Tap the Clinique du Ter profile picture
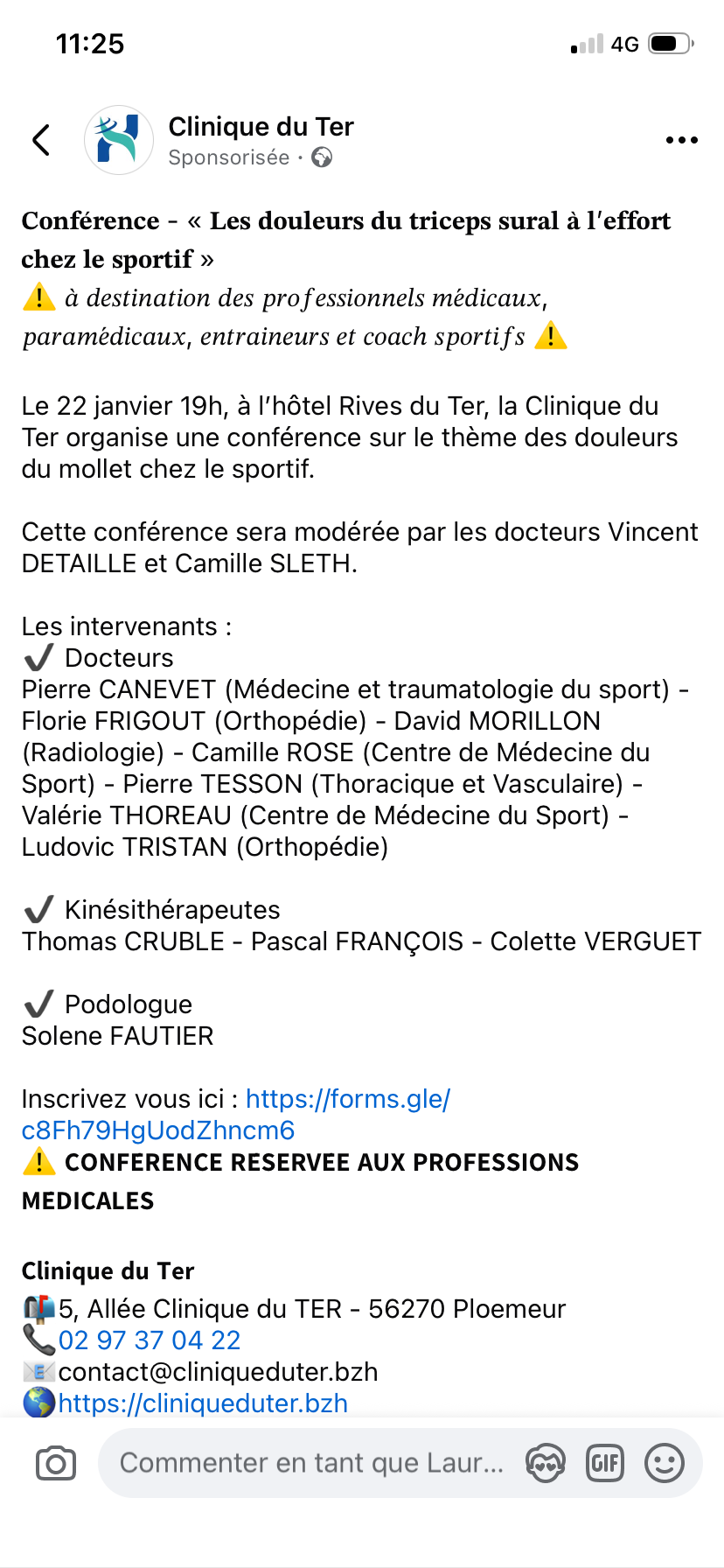The height and width of the screenshot is (1568, 724). [119, 140]
